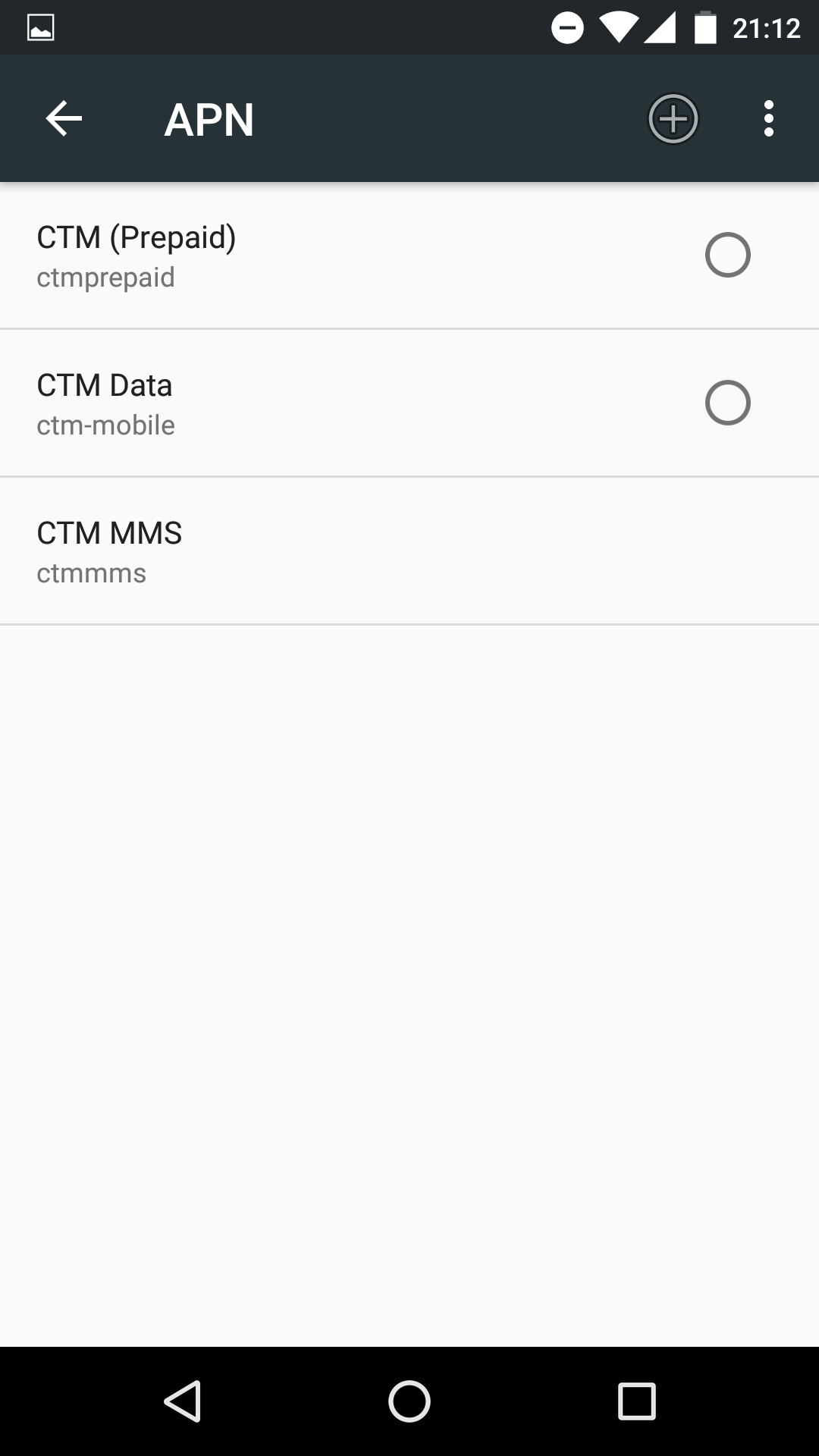Open the overflow menu
This screenshot has height=1456, width=819.
769,119
